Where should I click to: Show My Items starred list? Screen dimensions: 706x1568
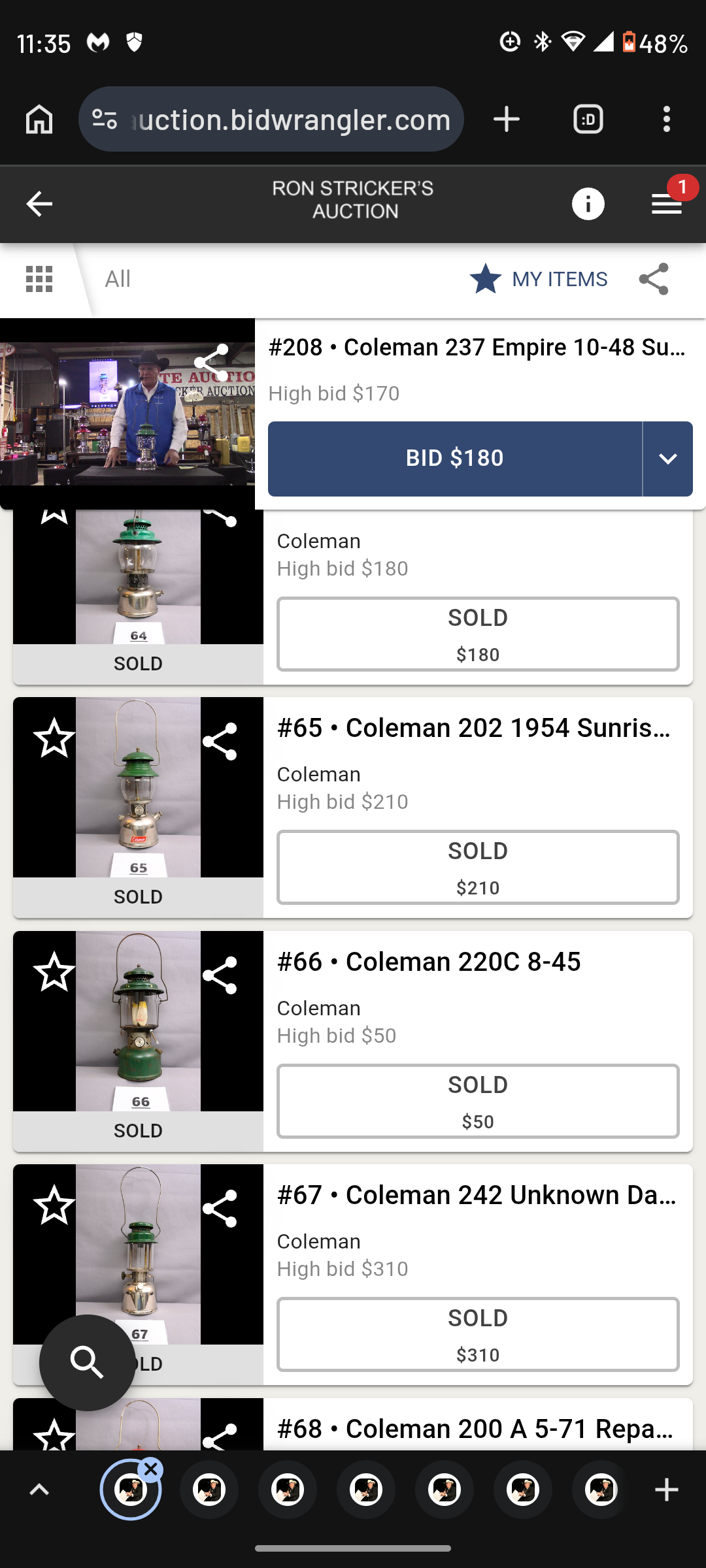pyautogui.click(x=539, y=279)
